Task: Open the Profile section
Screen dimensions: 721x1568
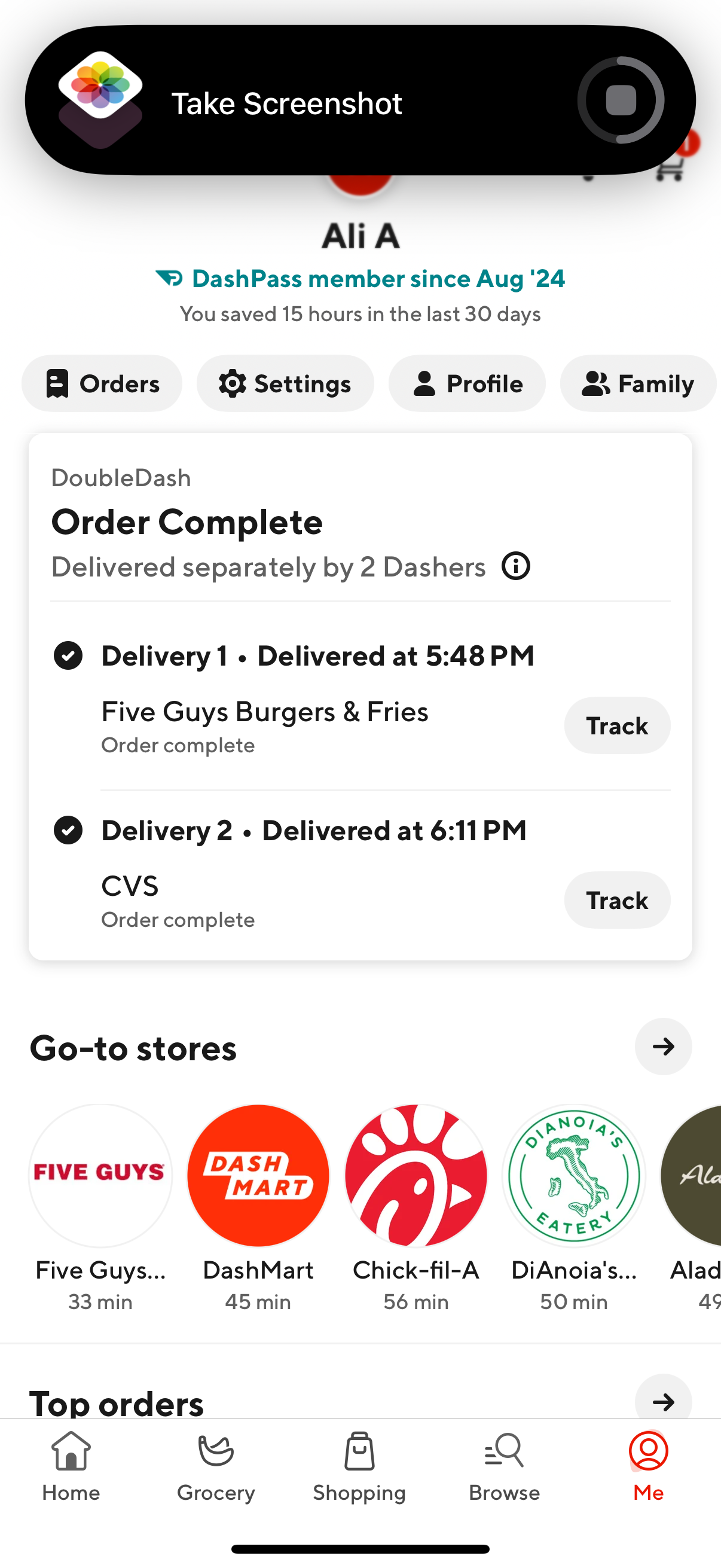Action: (x=467, y=383)
